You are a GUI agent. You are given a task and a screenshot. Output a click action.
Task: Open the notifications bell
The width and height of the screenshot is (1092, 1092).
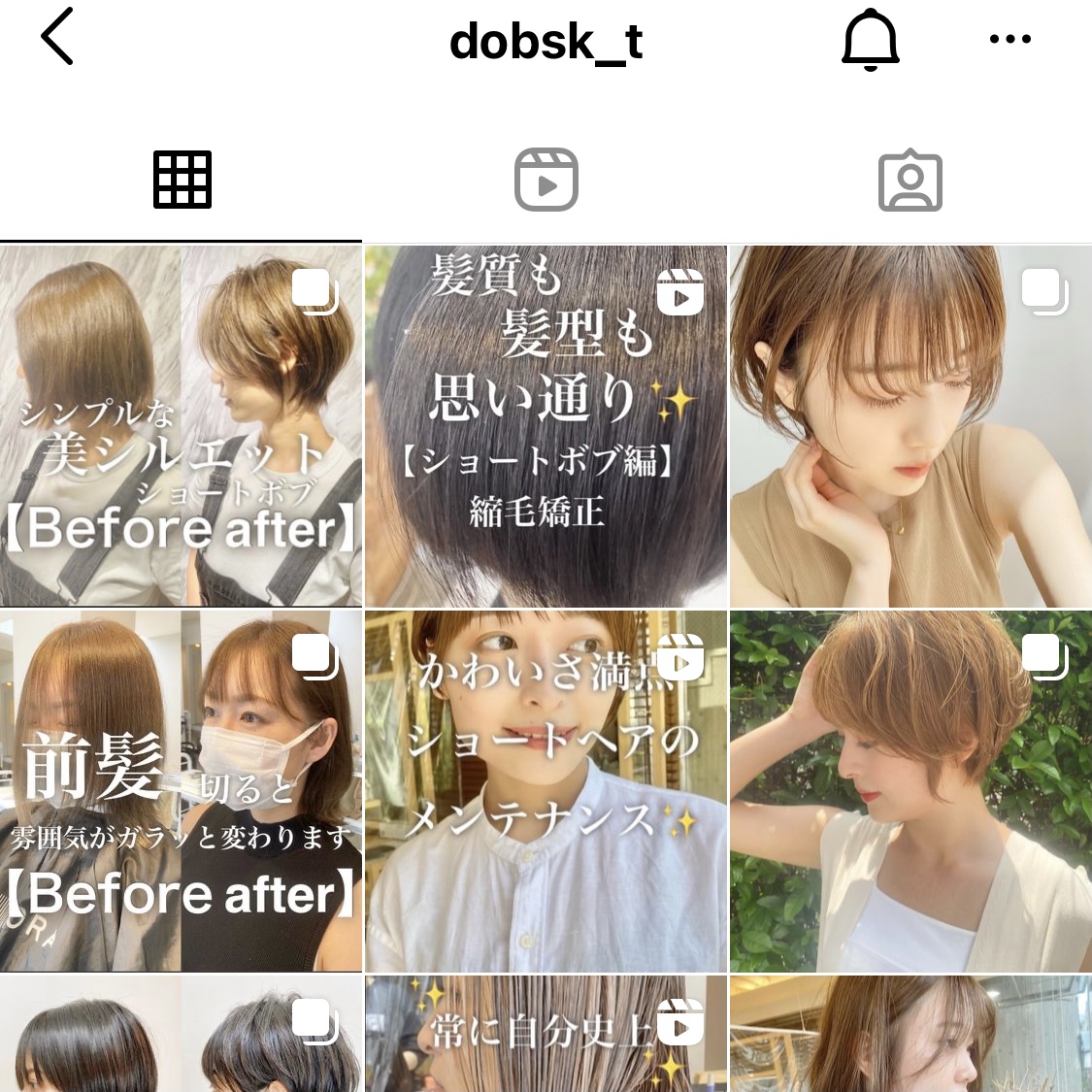pyautogui.click(x=870, y=41)
